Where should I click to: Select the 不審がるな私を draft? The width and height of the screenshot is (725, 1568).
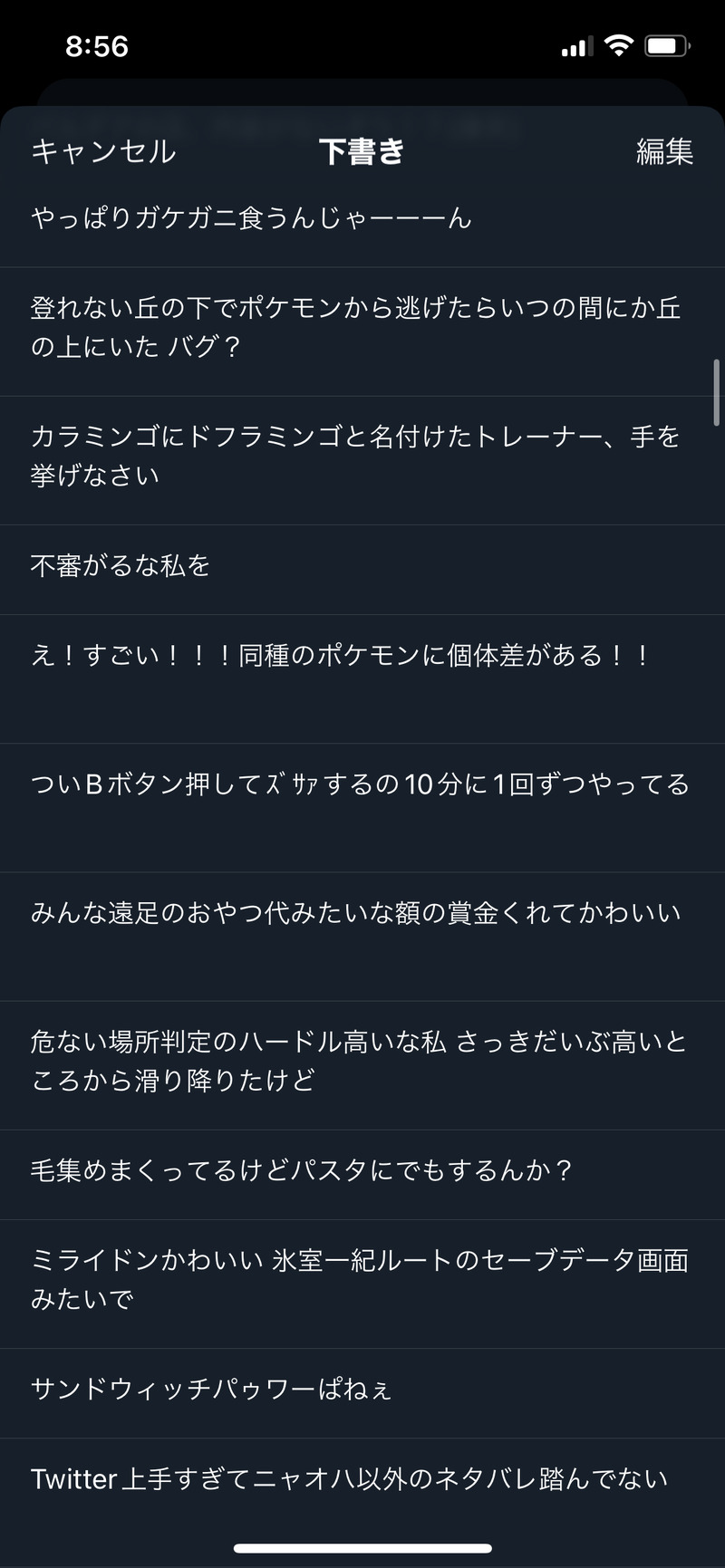(121, 566)
